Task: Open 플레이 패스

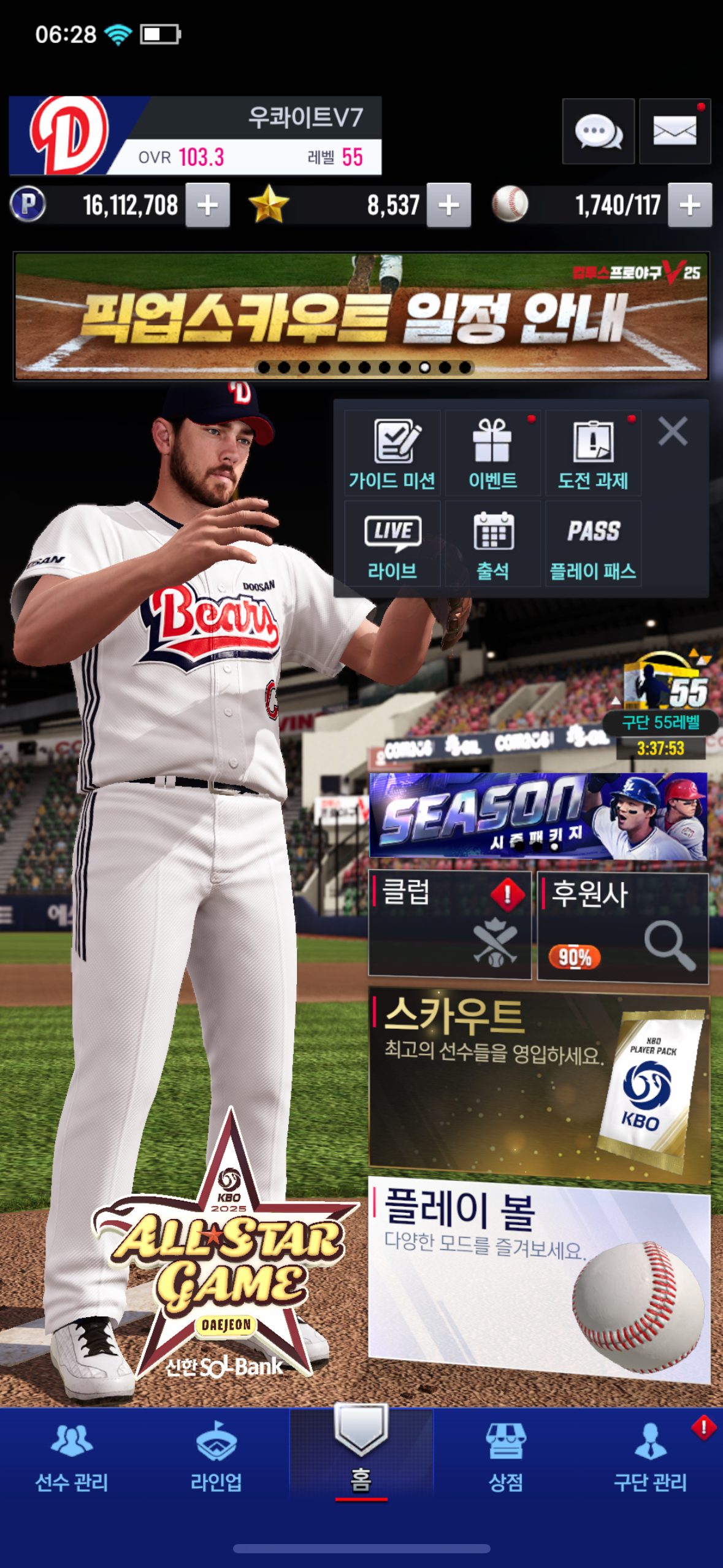Action: click(593, 544)
